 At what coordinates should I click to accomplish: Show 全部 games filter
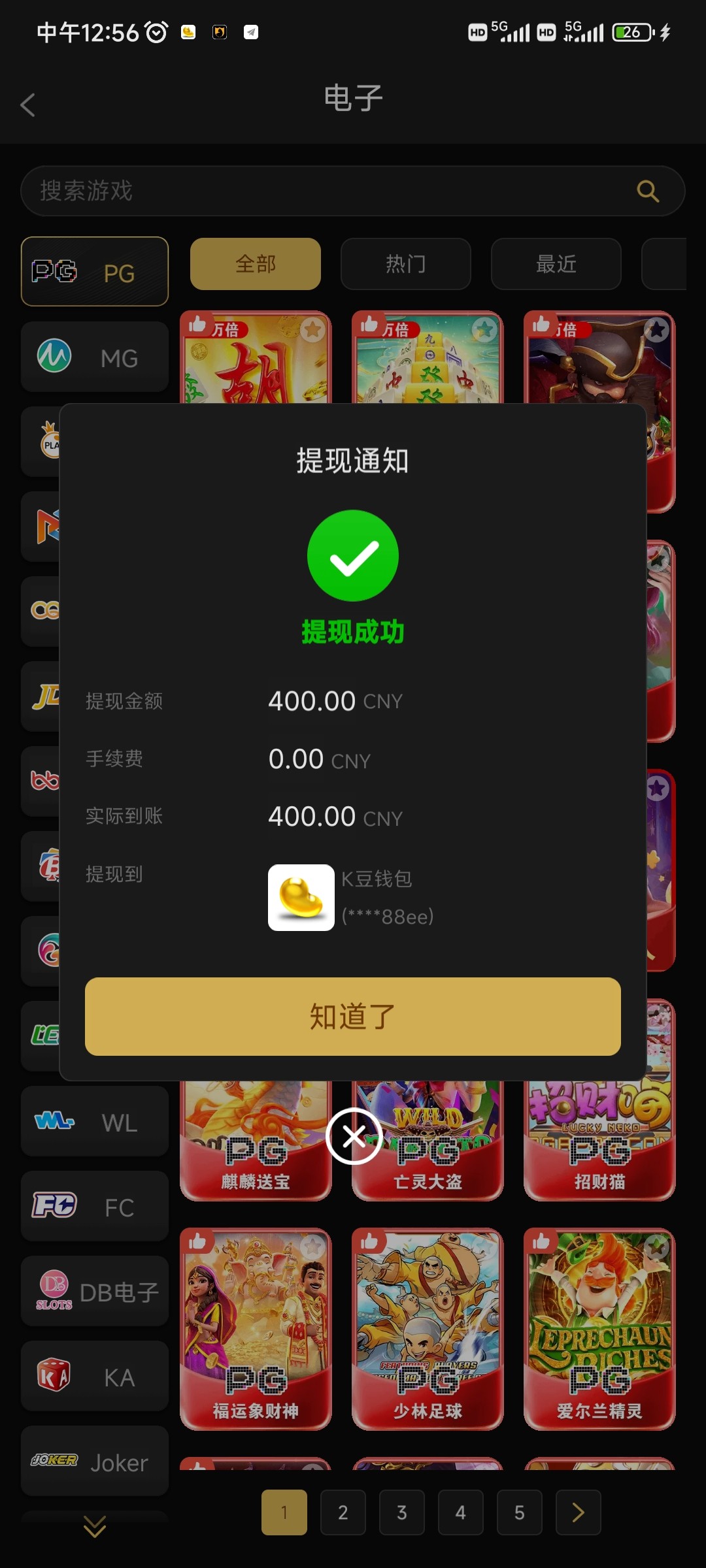point(256,264)
